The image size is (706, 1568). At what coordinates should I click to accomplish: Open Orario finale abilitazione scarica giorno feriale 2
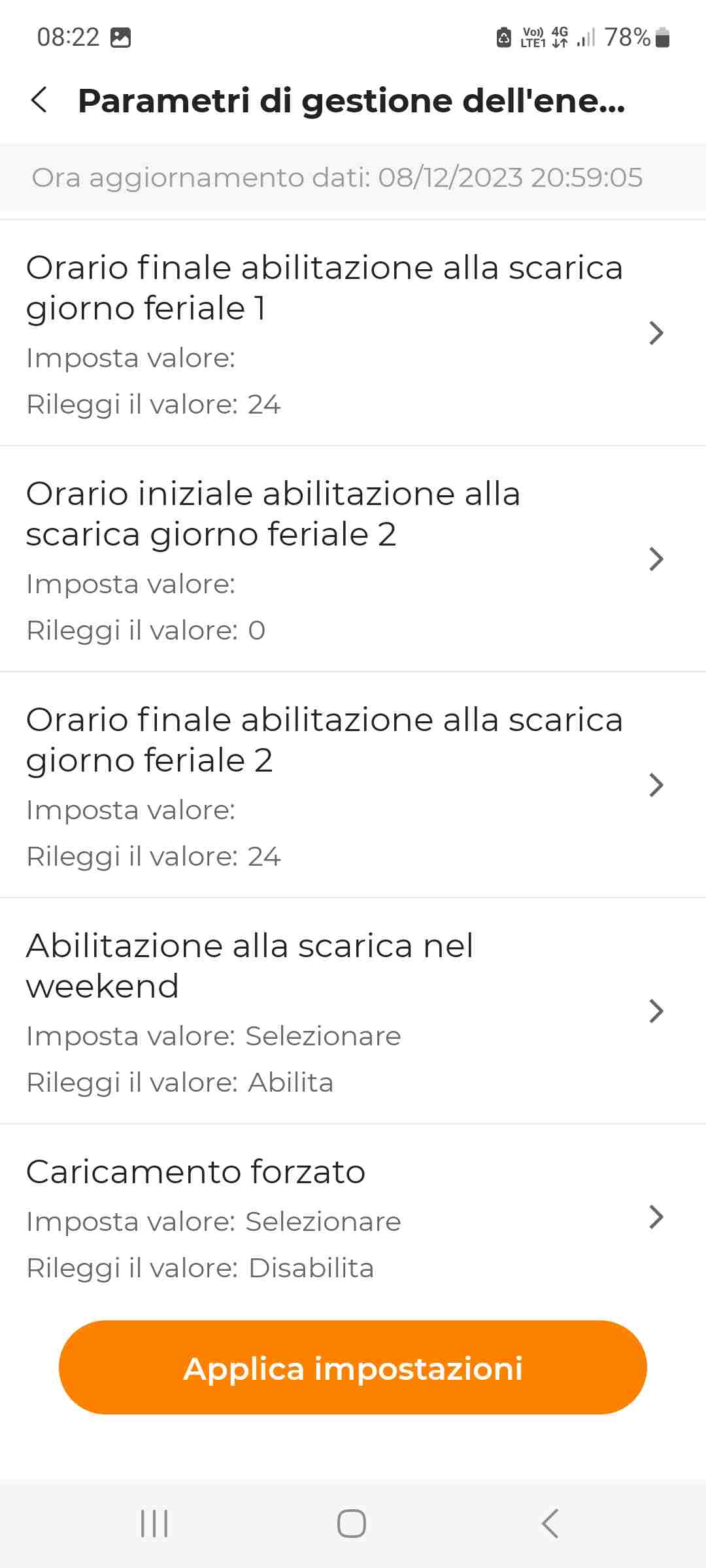pyautogui.click(x=353, y=785)
